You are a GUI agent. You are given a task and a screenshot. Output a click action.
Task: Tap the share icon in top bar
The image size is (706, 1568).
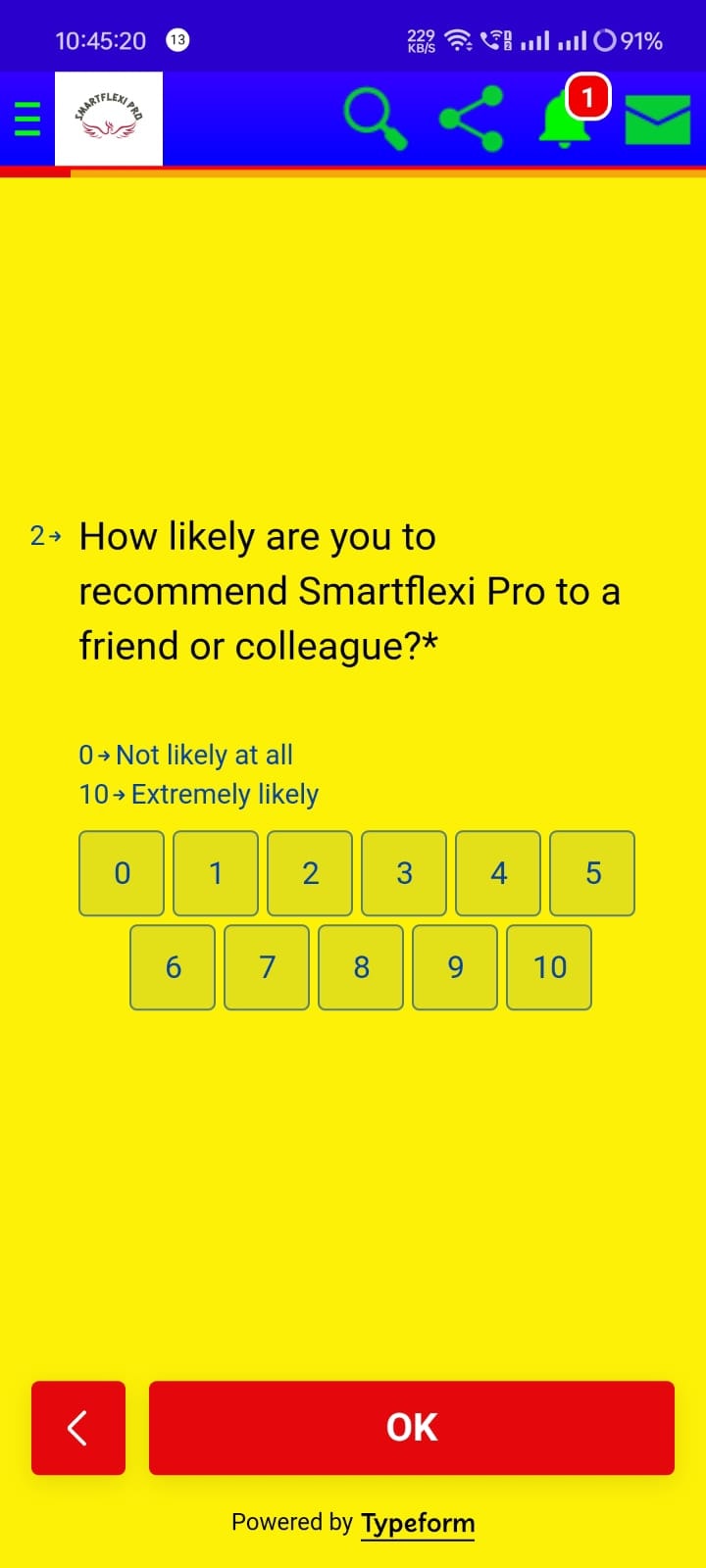pos(472,119)
